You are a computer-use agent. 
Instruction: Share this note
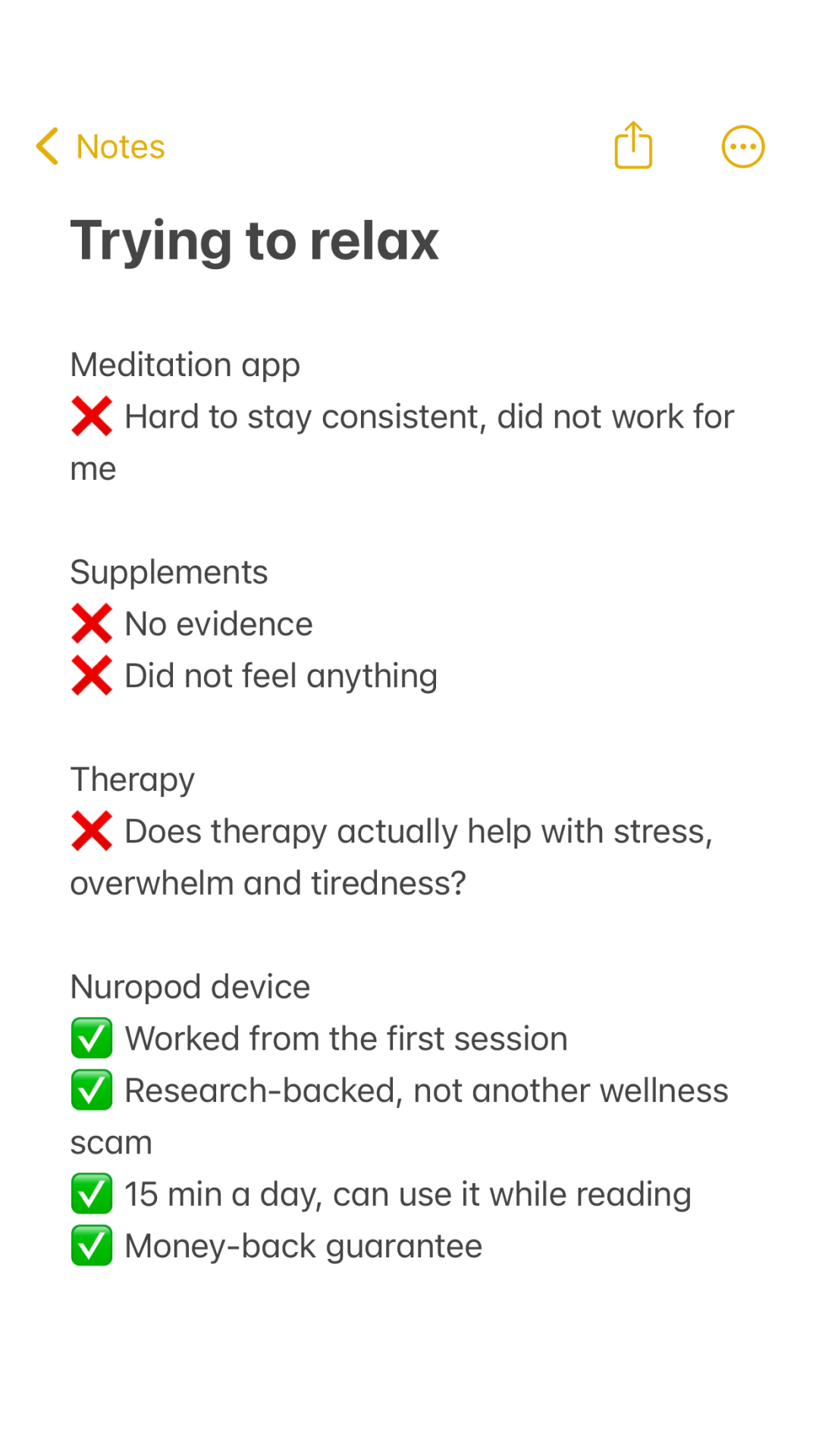point(633,145)
